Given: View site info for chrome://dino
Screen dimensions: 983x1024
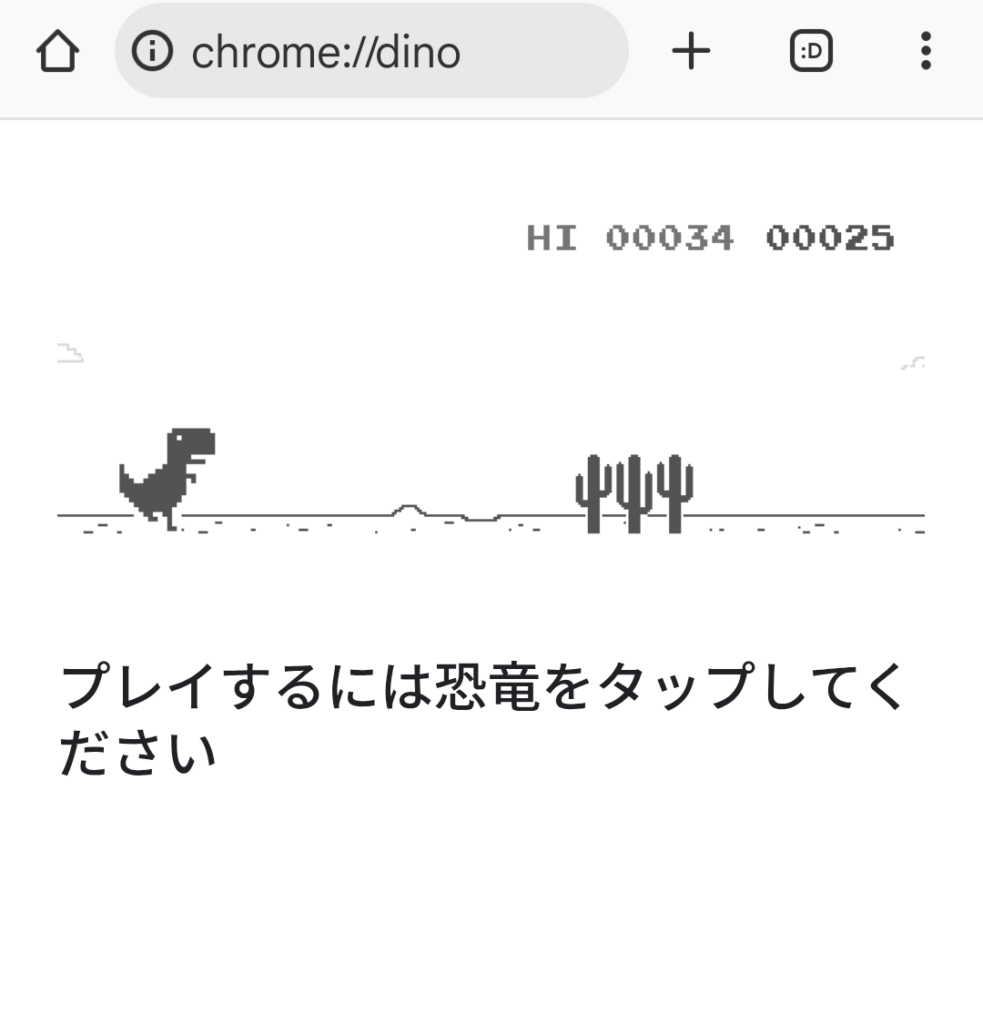Looking at the screenshot, I should pyautogui.click(x=152, y=52).
